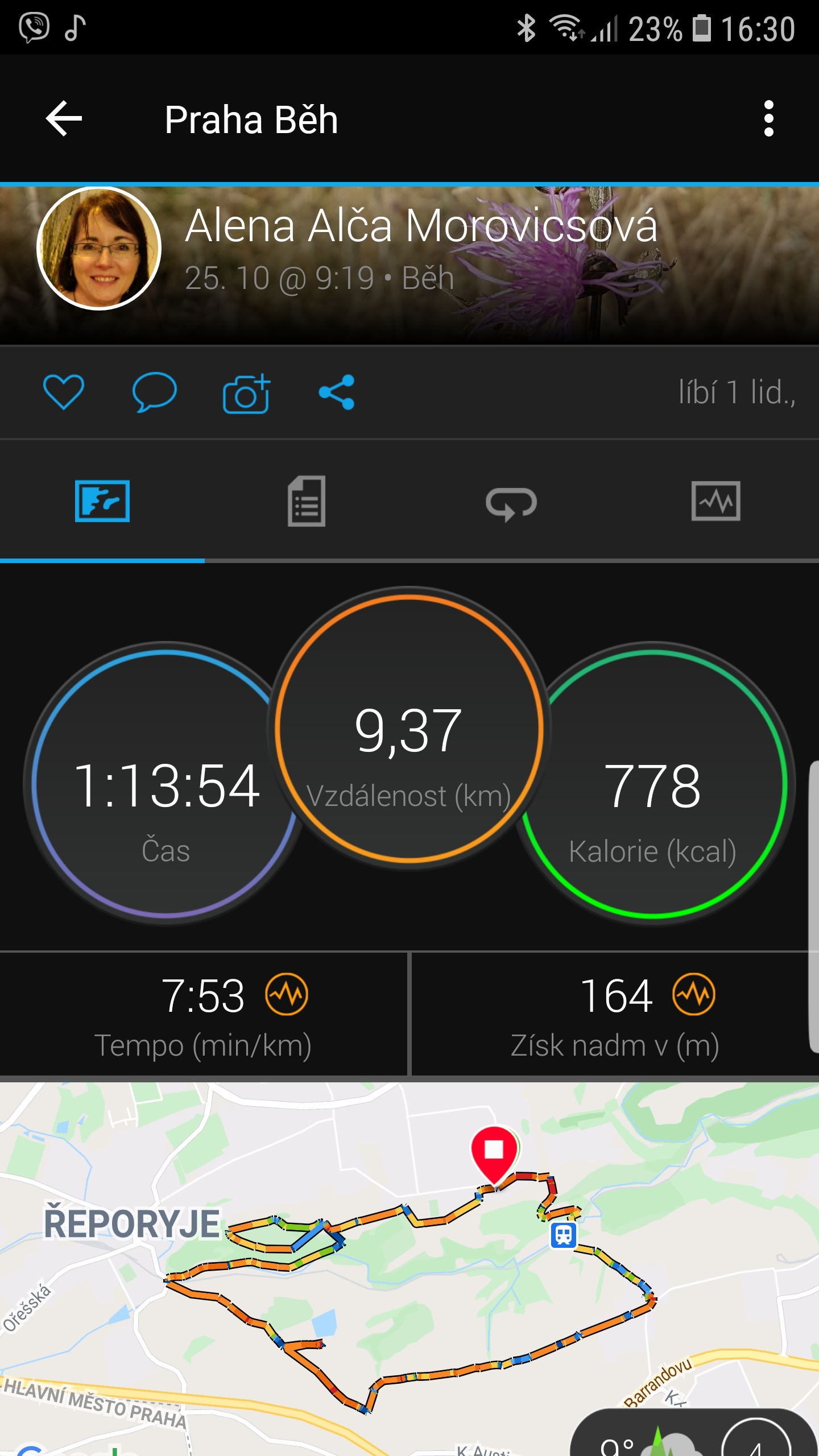The height and width of the screenshot is (1456, 819).
Task: Add a photo with the camera icon
Action: 246,393
